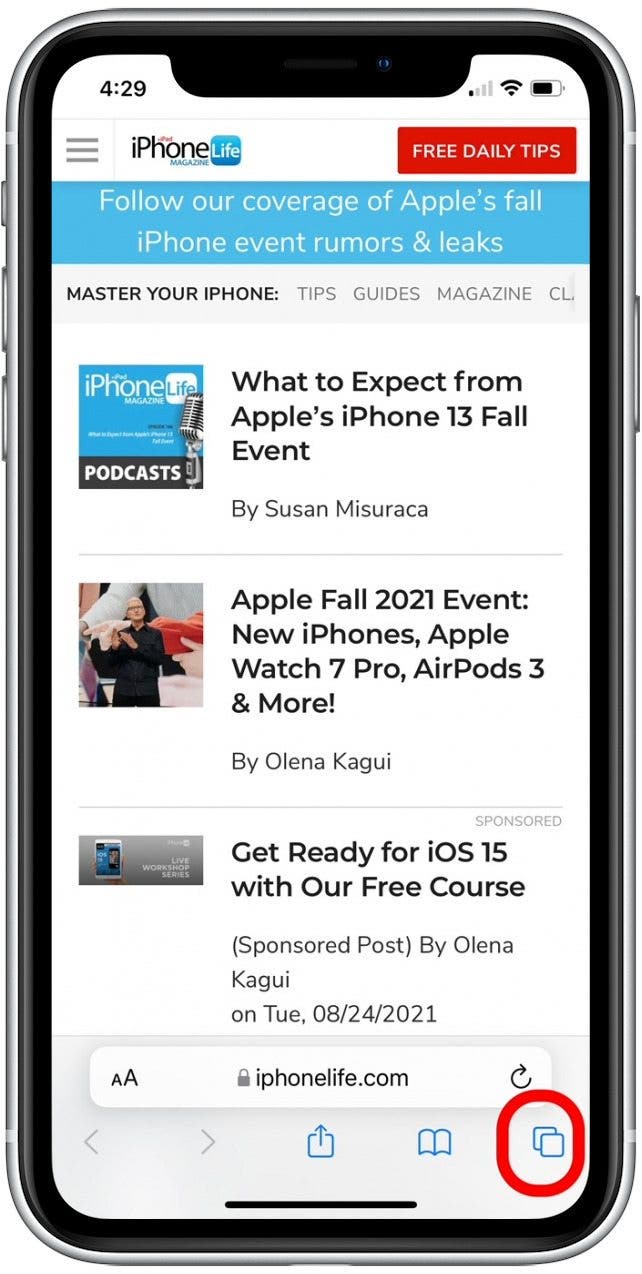The image size is (642, 1274).
Task: Open the AA reader options
Action: click(x=125, y=1078)
